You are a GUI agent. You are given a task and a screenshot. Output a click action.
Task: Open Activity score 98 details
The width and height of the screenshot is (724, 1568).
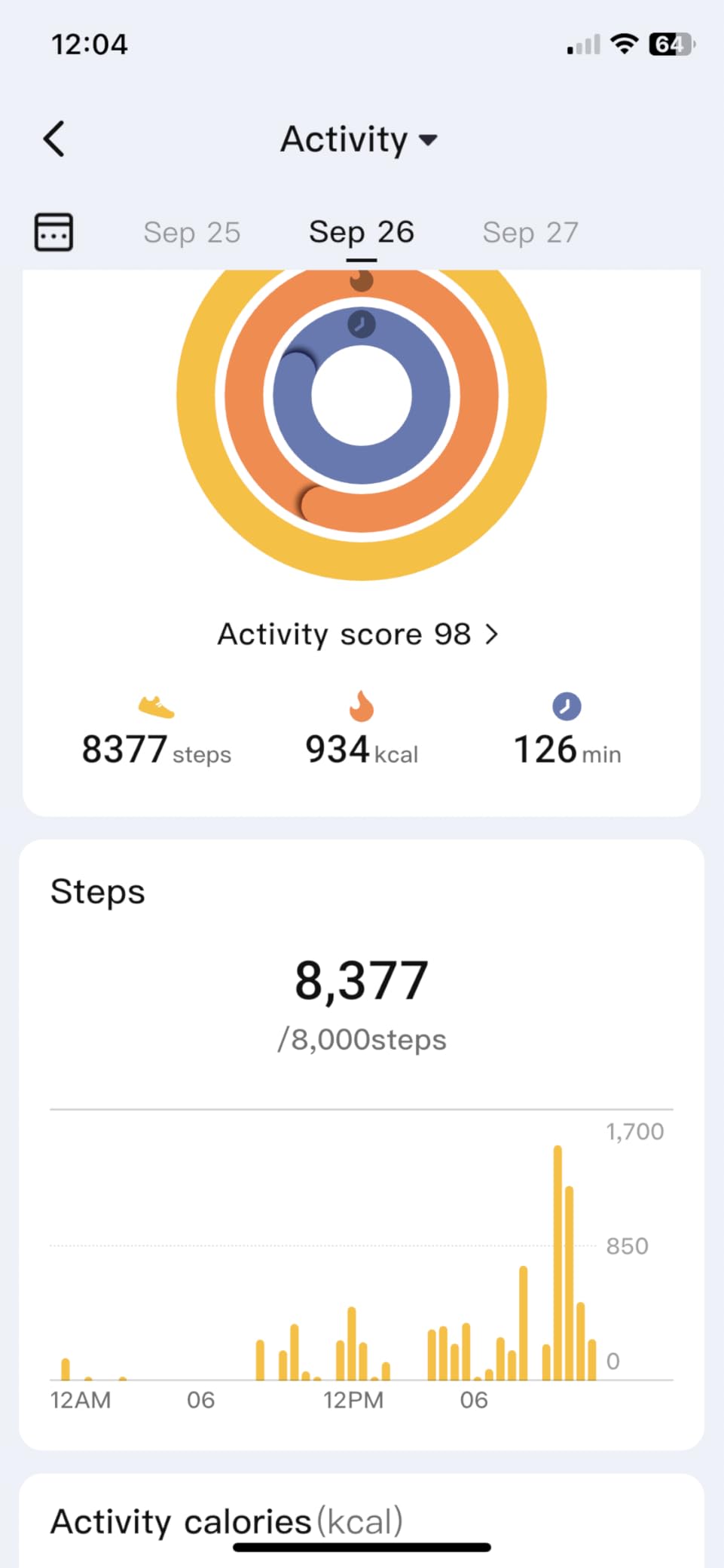coord(359,634)
